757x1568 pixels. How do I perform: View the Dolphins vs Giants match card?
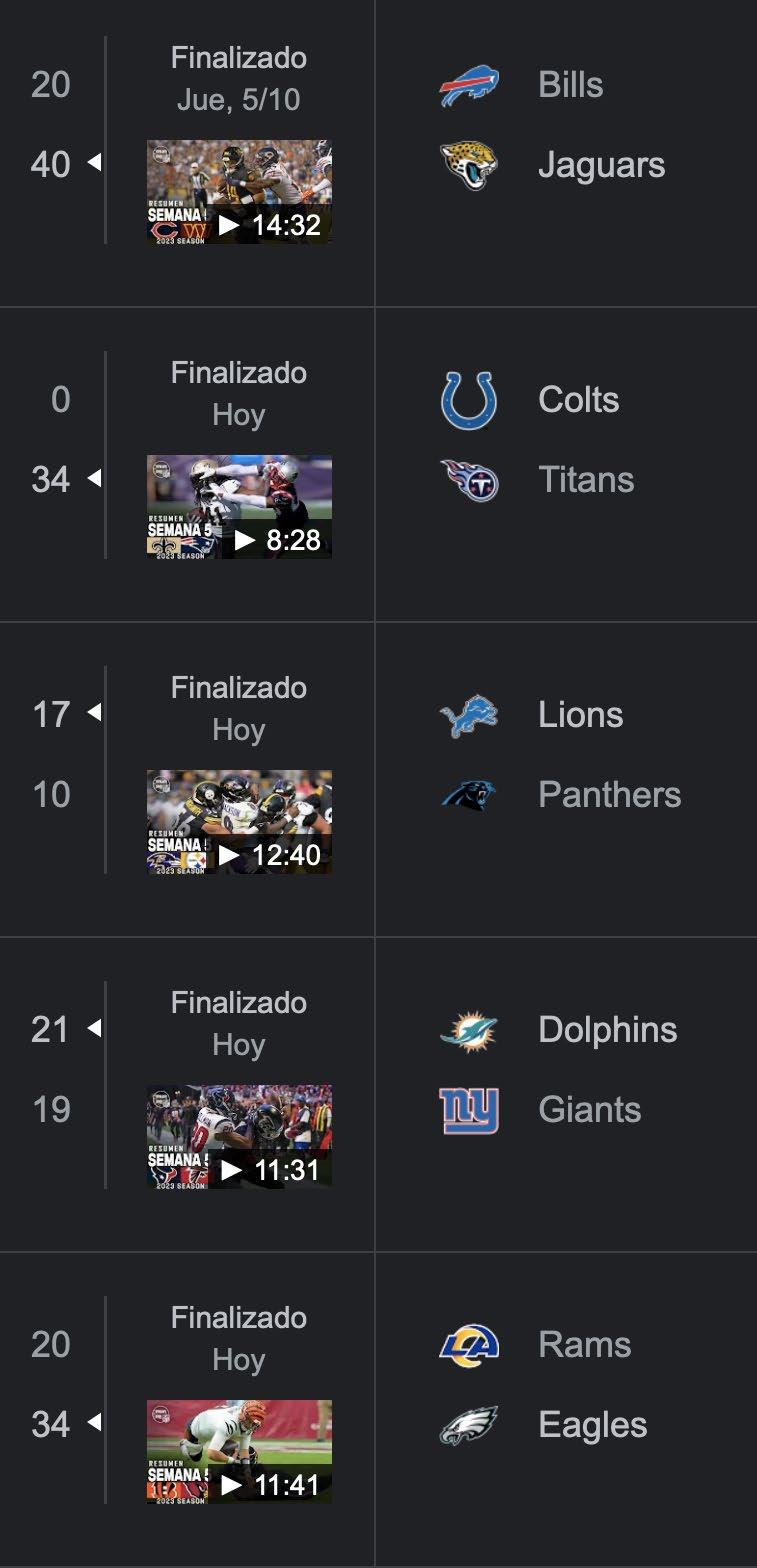(x=565, y=1070)
